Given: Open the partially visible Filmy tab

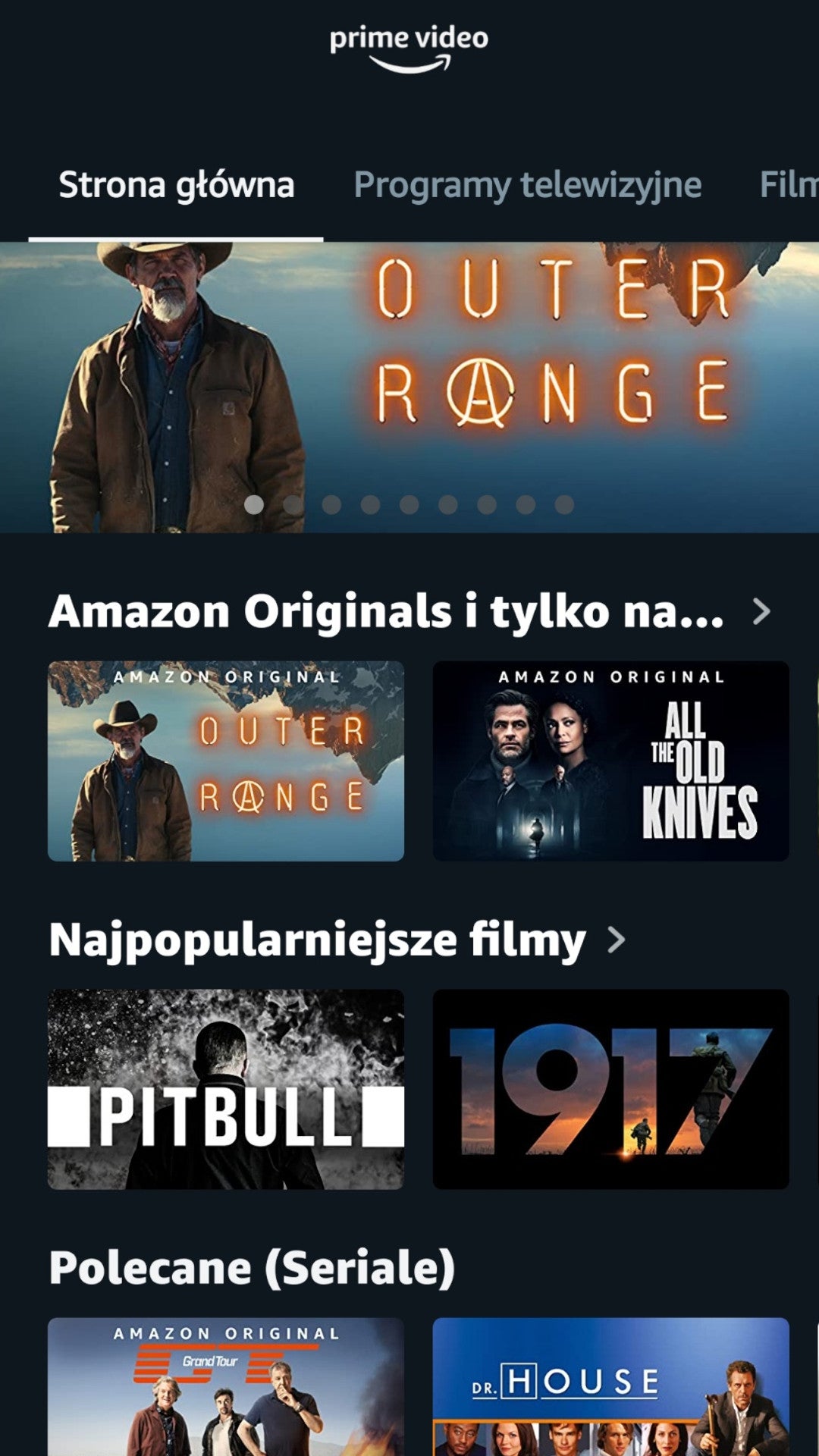Looking at the screenshot, I should [789, 185].
